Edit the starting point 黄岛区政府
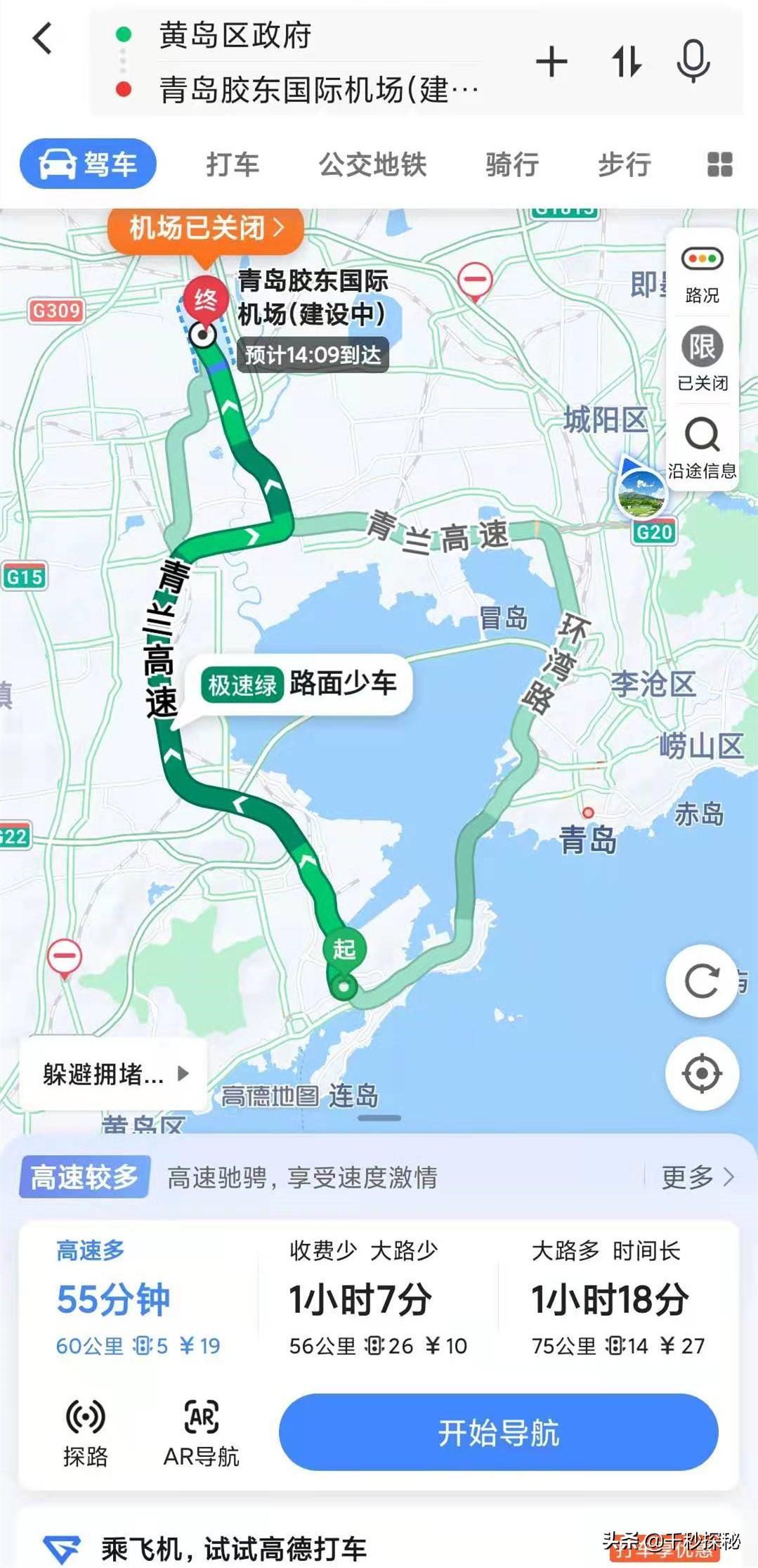The width and height of the screenshot is (758, 1568). 235,35
